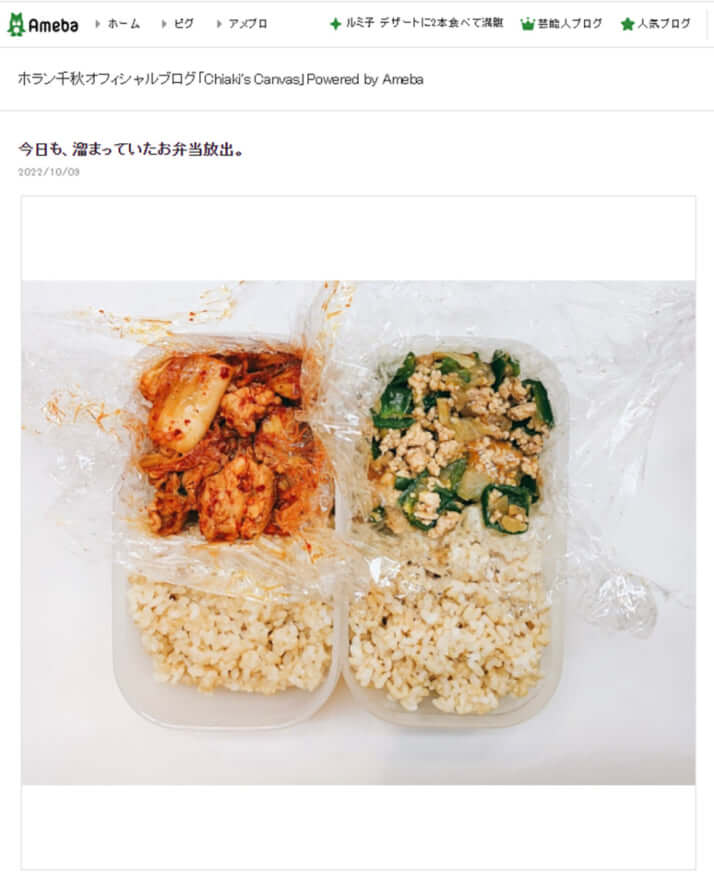This screenshot has height=882, width=714.
Task: Open the Chiaki's Canvas blog title
Action: click(x=220, y=79)
